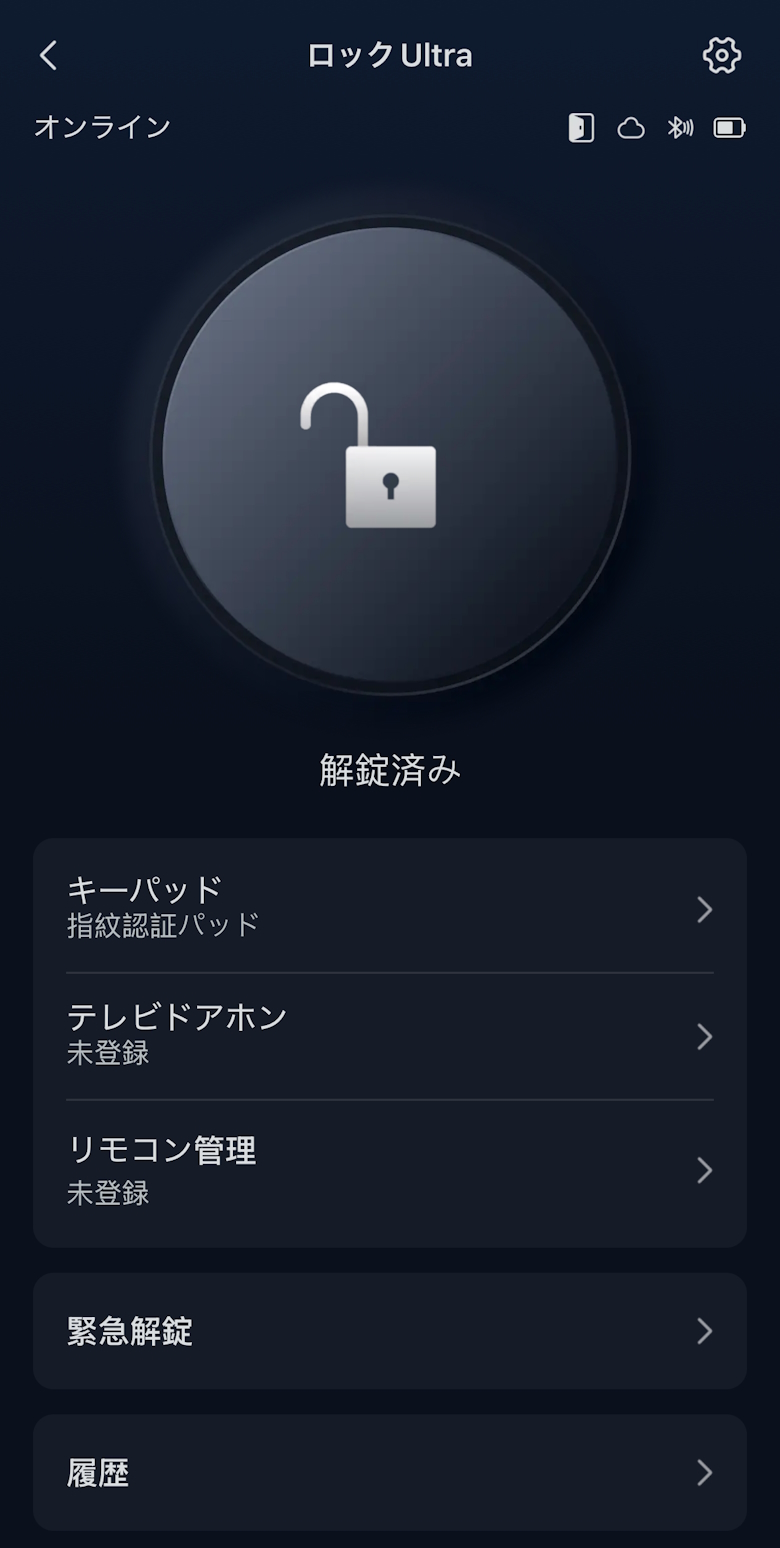Open the キーパッド row
Viewport: 780px width, 1548px height.
pos(390,908)
